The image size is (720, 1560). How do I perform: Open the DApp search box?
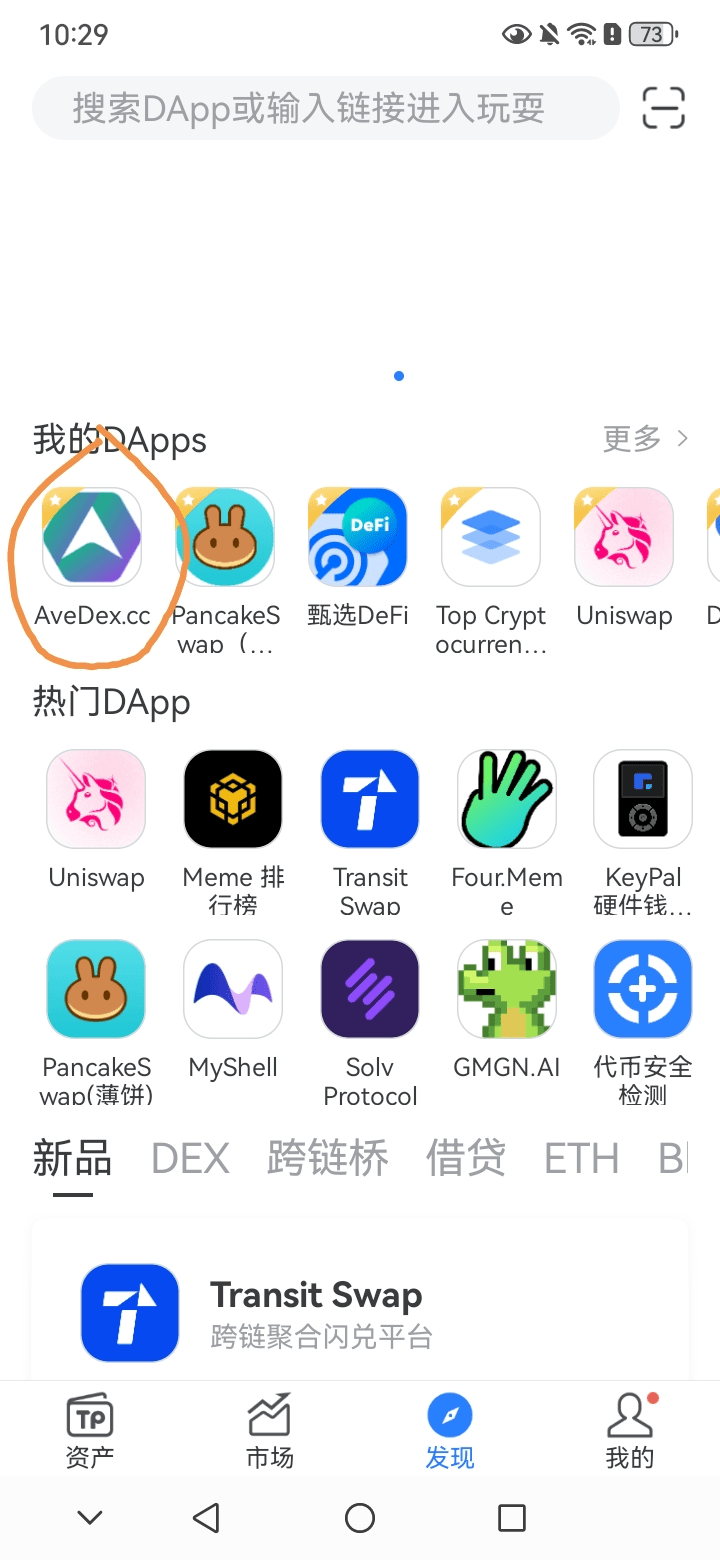coord(325,108)
